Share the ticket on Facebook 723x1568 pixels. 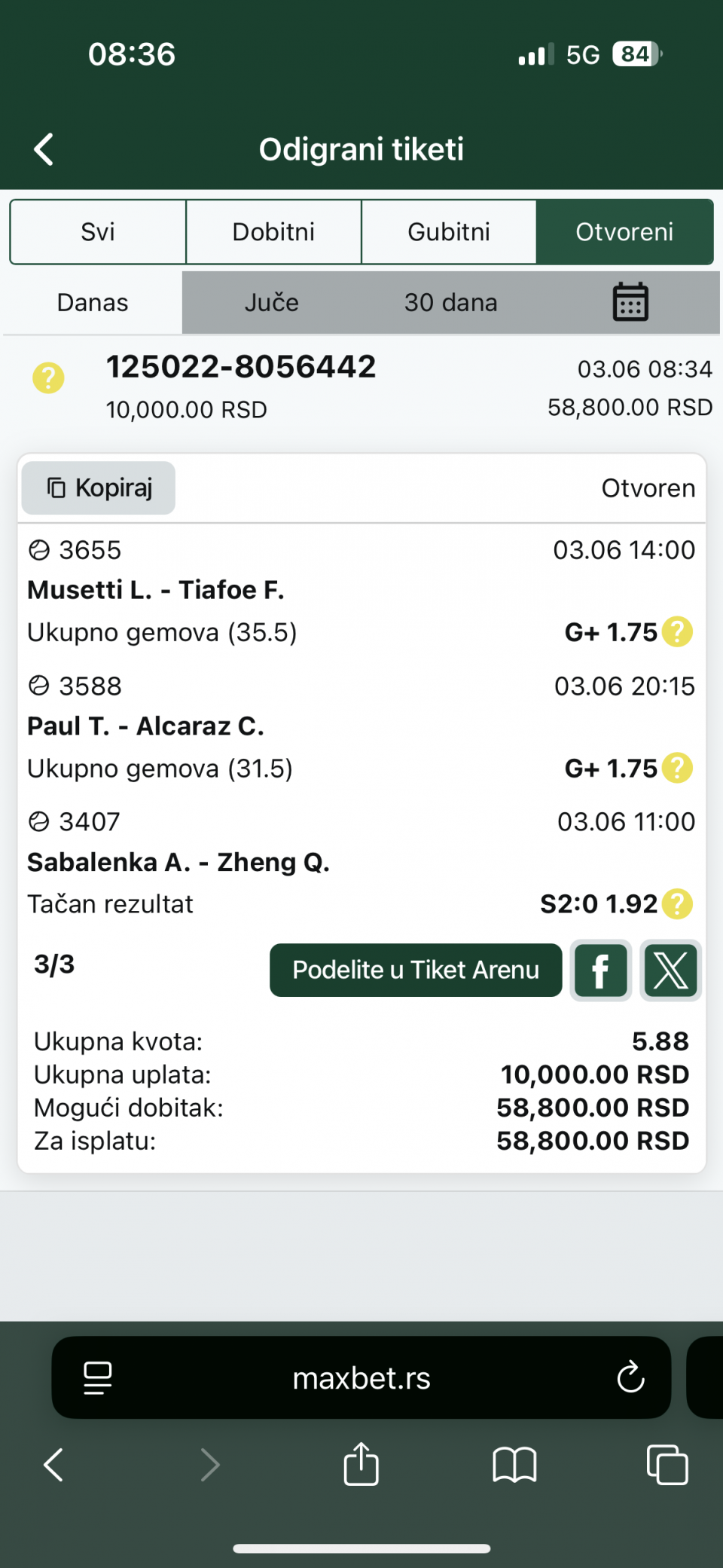pyautogui.click(x=601, y=970)
